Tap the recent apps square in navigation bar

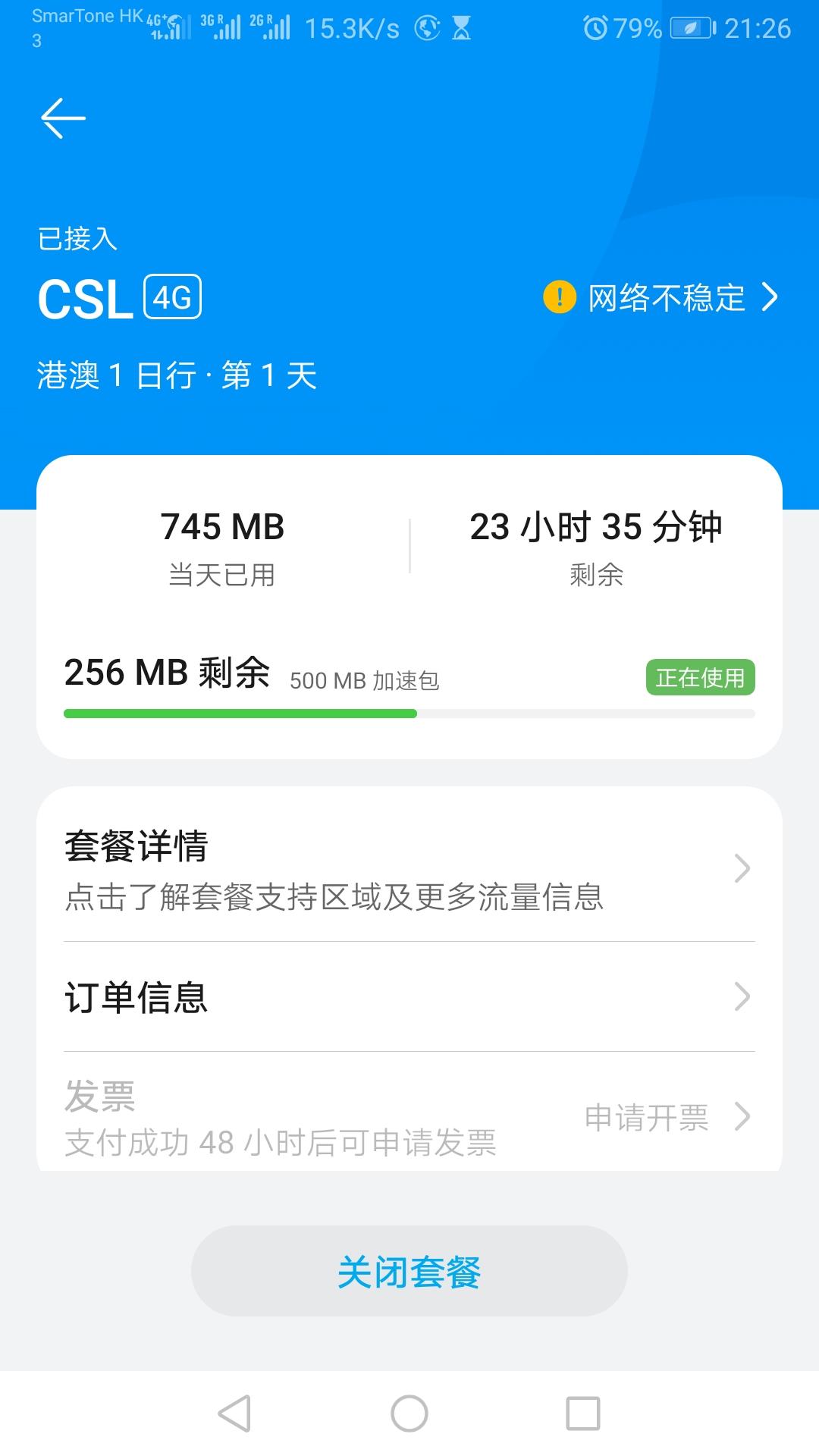coord(584,1414)
